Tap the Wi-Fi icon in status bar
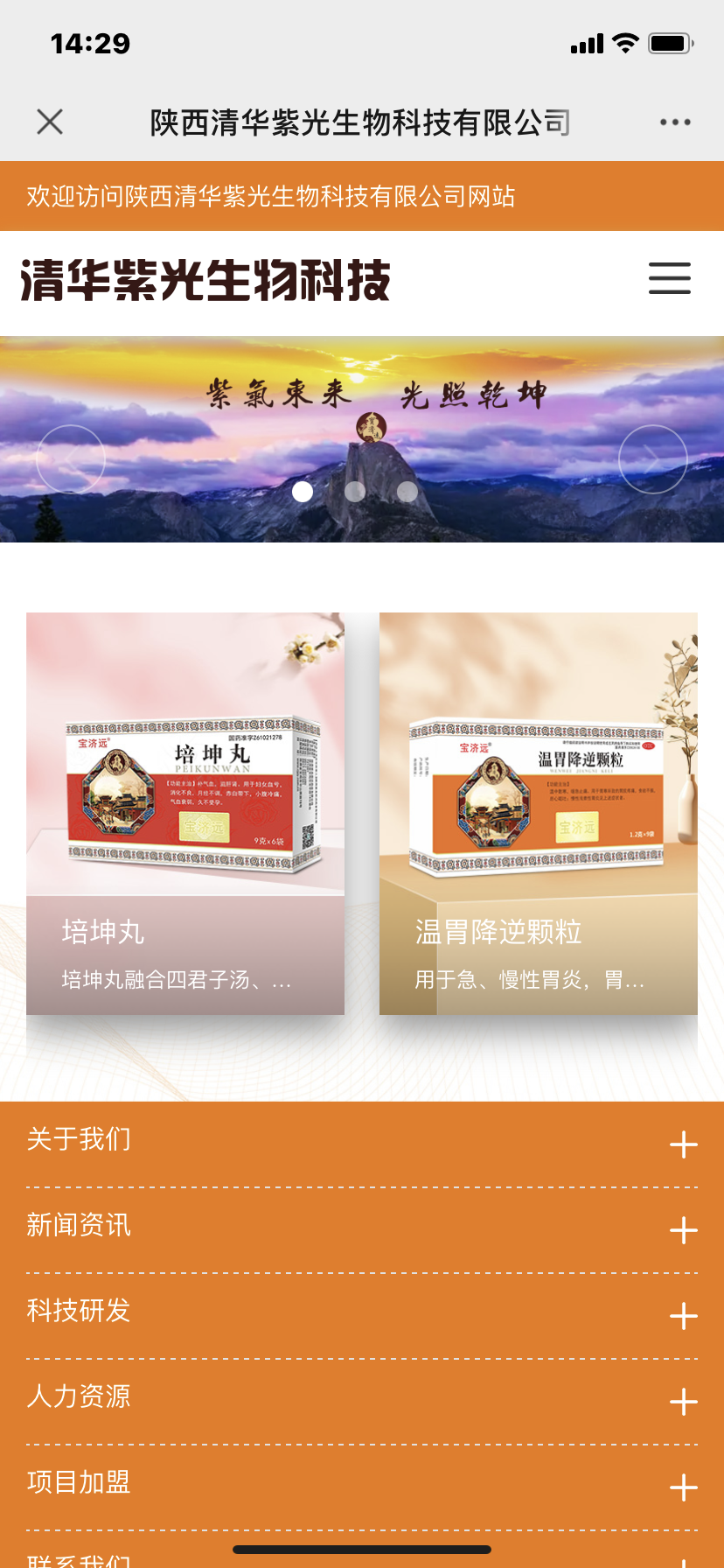 (626, 42)
